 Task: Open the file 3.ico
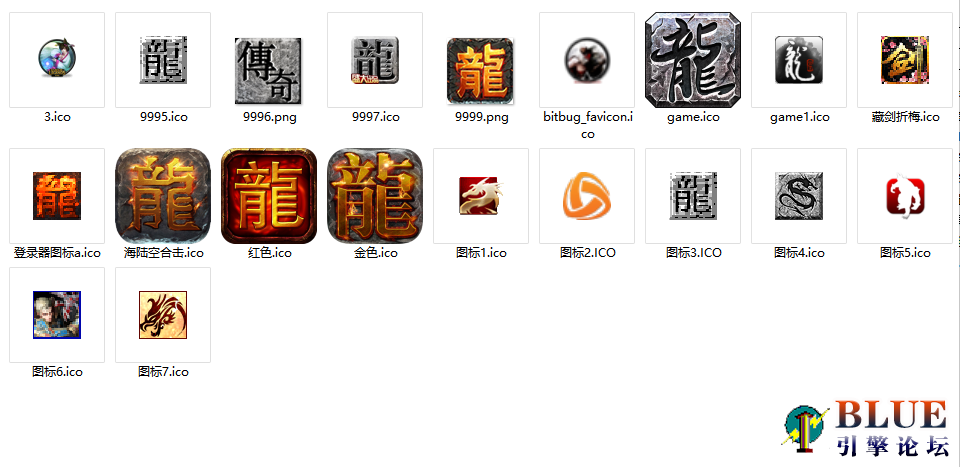pos(57,60)
